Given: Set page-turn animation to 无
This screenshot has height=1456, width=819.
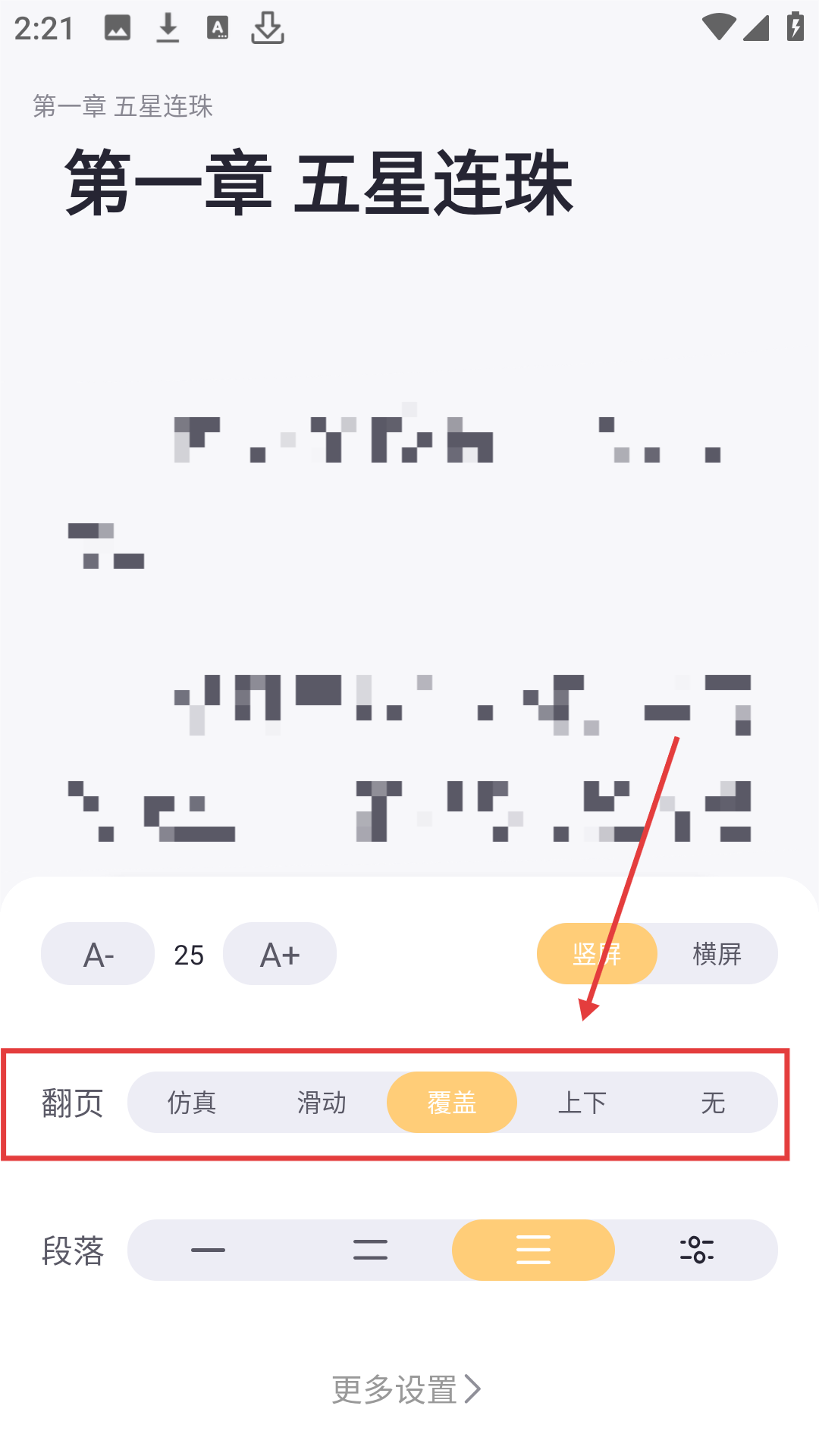Looking at the screenshot, I should tap(713, 1103).
